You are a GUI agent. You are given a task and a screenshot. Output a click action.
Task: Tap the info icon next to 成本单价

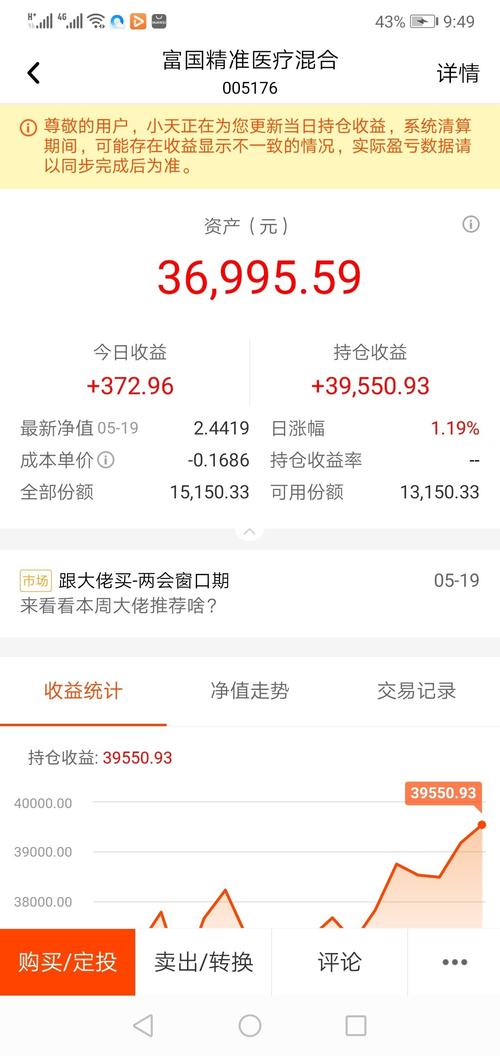pos(105,460)
